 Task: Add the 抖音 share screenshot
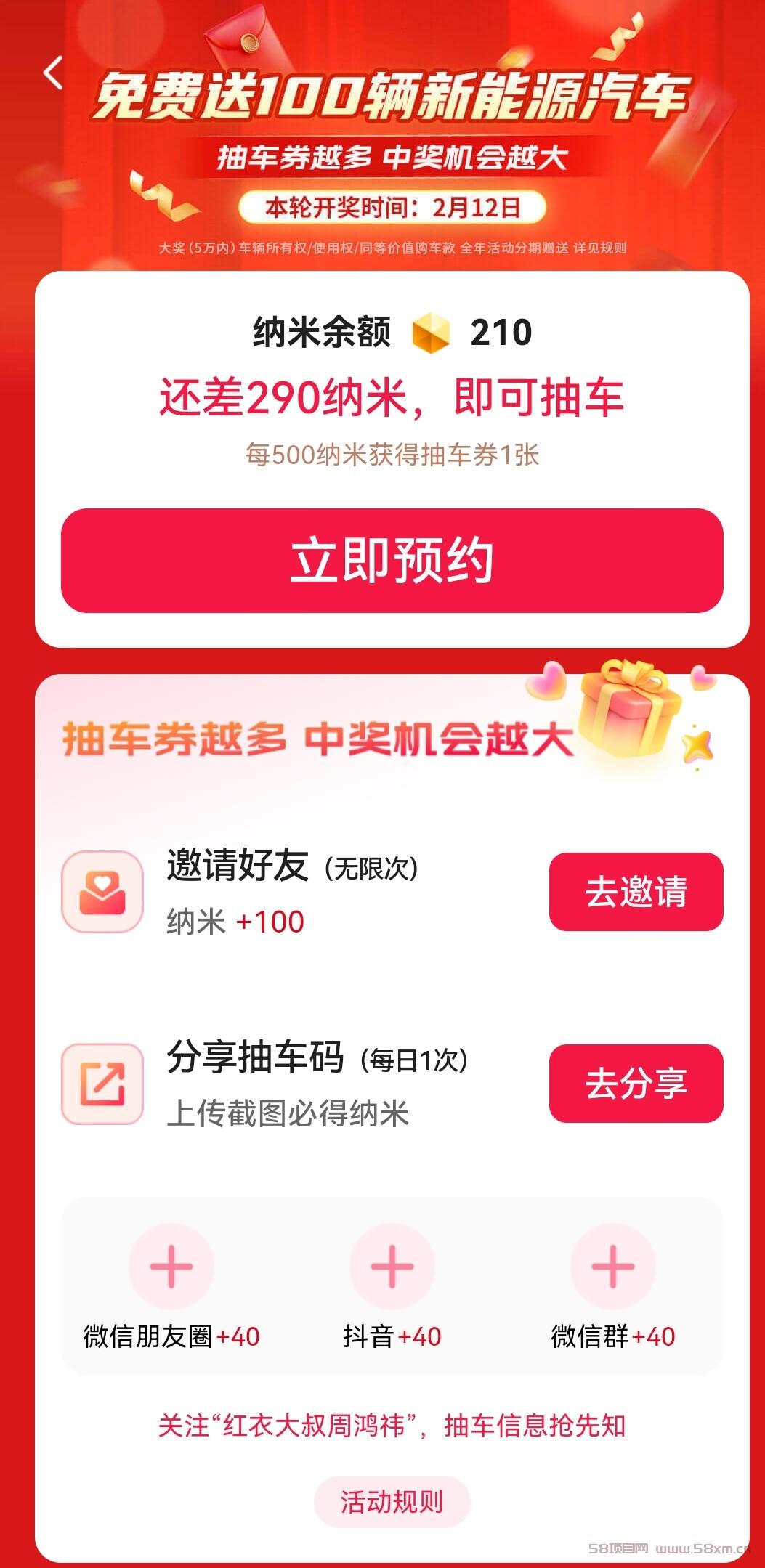click(392, 1267)
